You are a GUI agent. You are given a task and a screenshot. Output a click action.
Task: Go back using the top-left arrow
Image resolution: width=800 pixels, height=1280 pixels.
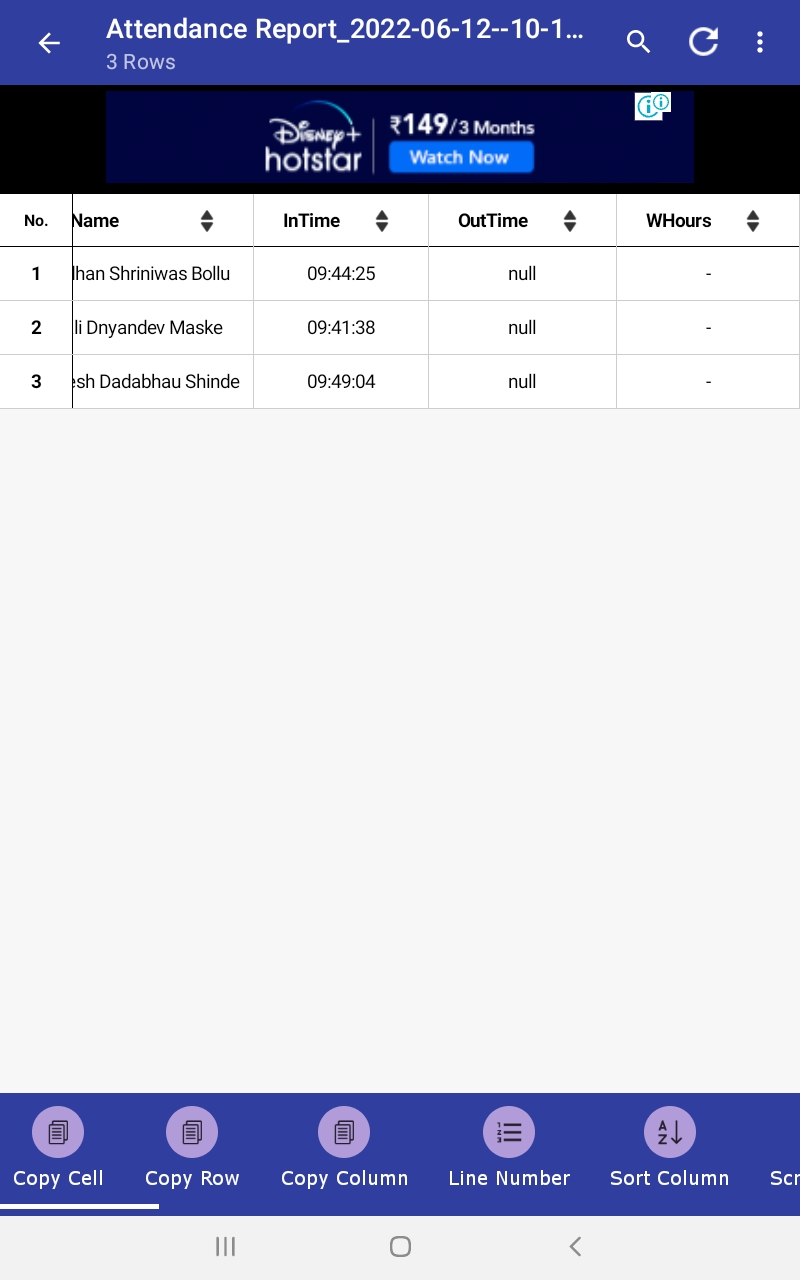pos(49,43)
